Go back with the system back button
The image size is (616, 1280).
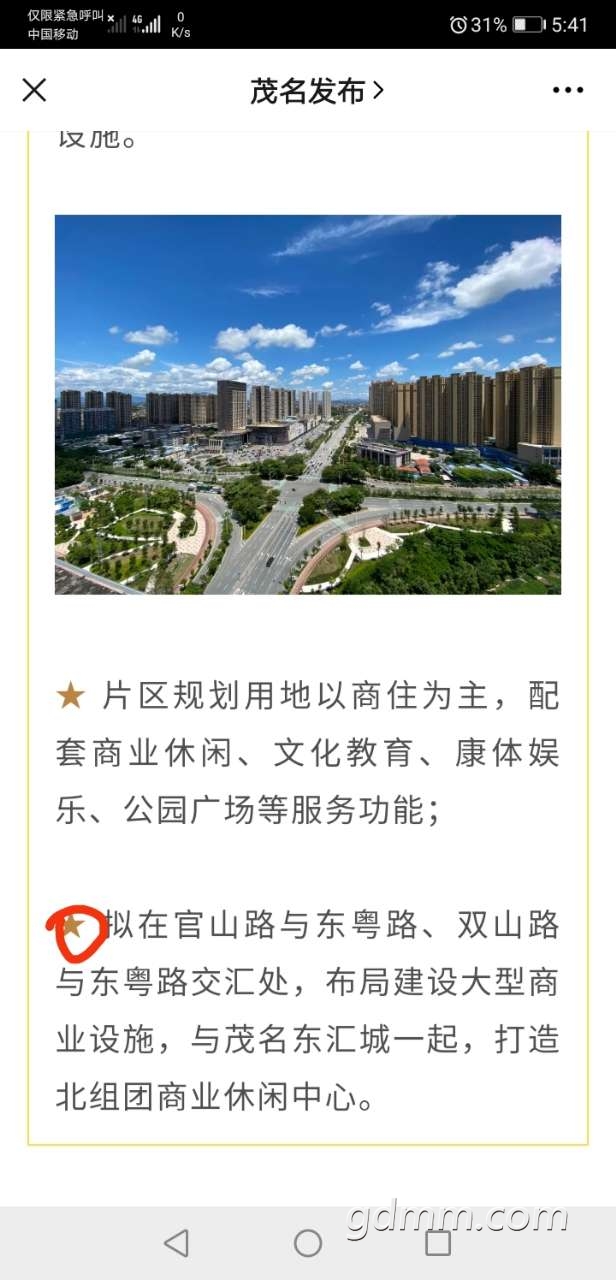click(176, 1242)
